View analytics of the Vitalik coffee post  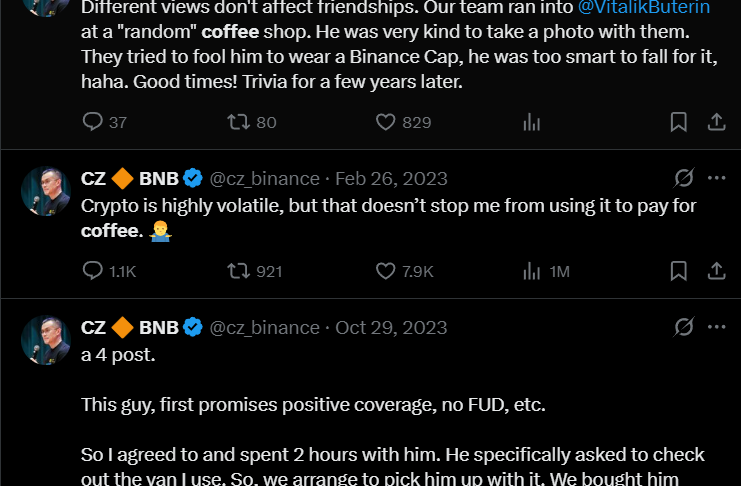click(x=532, y=122)
